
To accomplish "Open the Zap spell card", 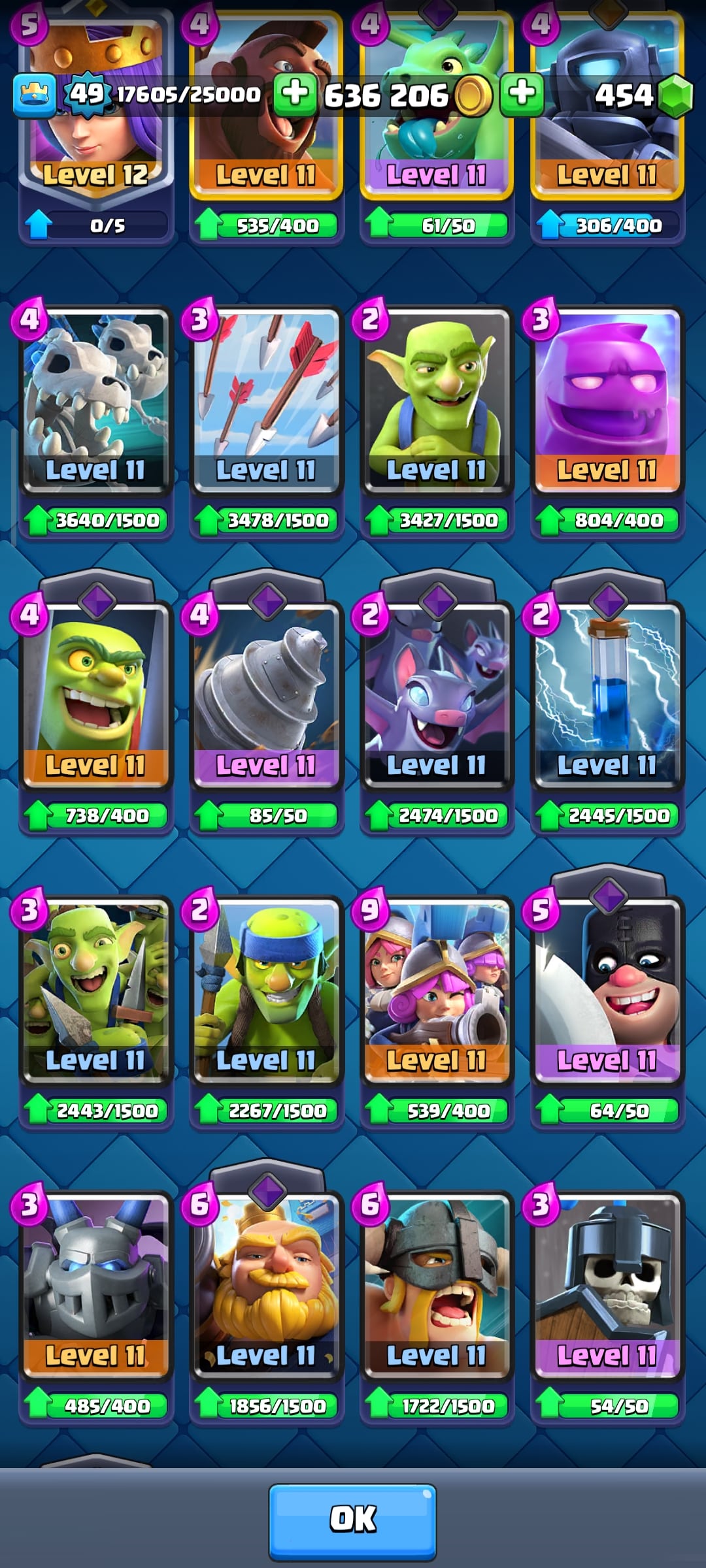I will tap(607, 694).
